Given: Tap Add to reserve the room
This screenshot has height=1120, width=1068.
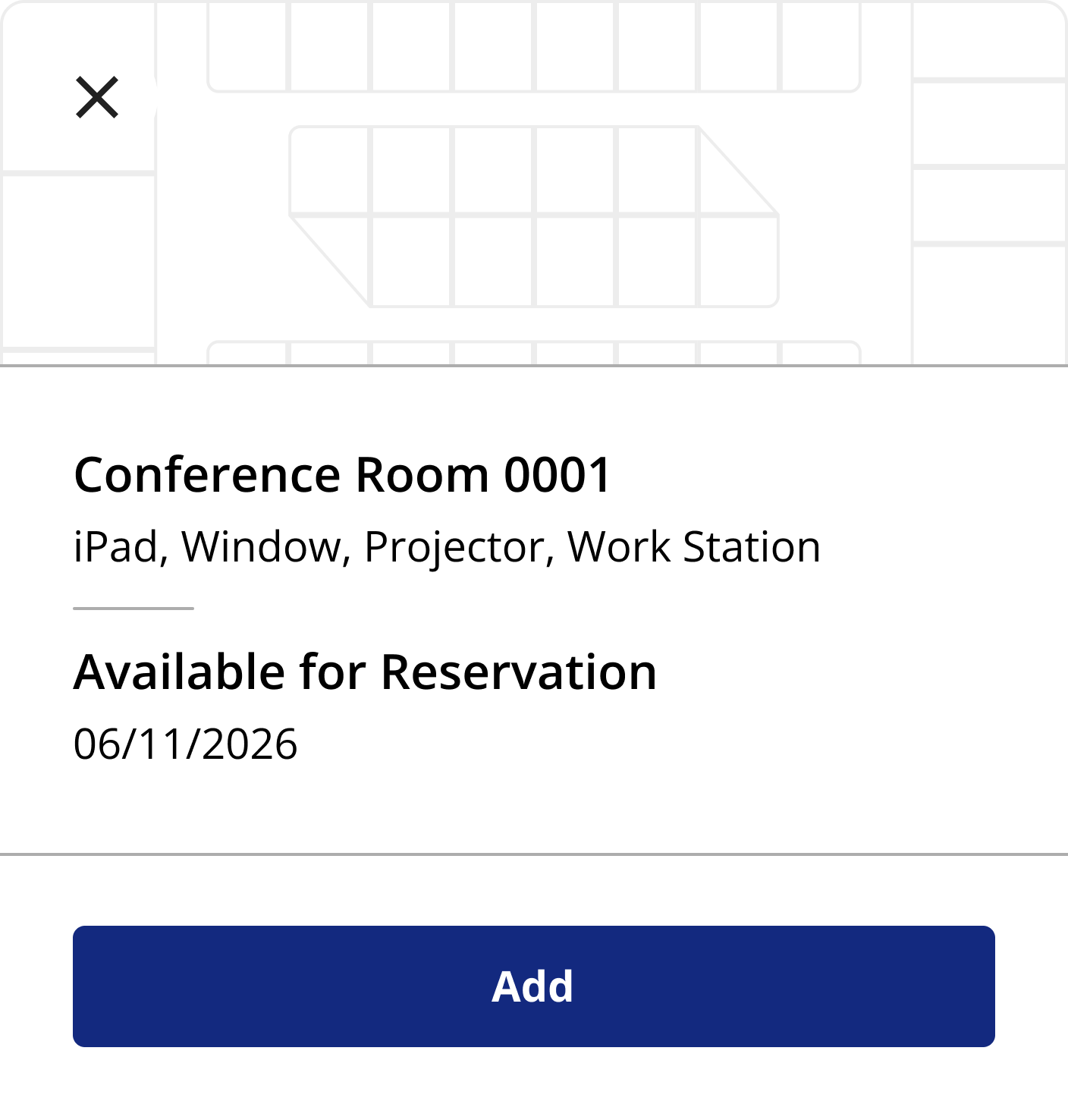Looking at the screenshot, I should coord(533,986).
